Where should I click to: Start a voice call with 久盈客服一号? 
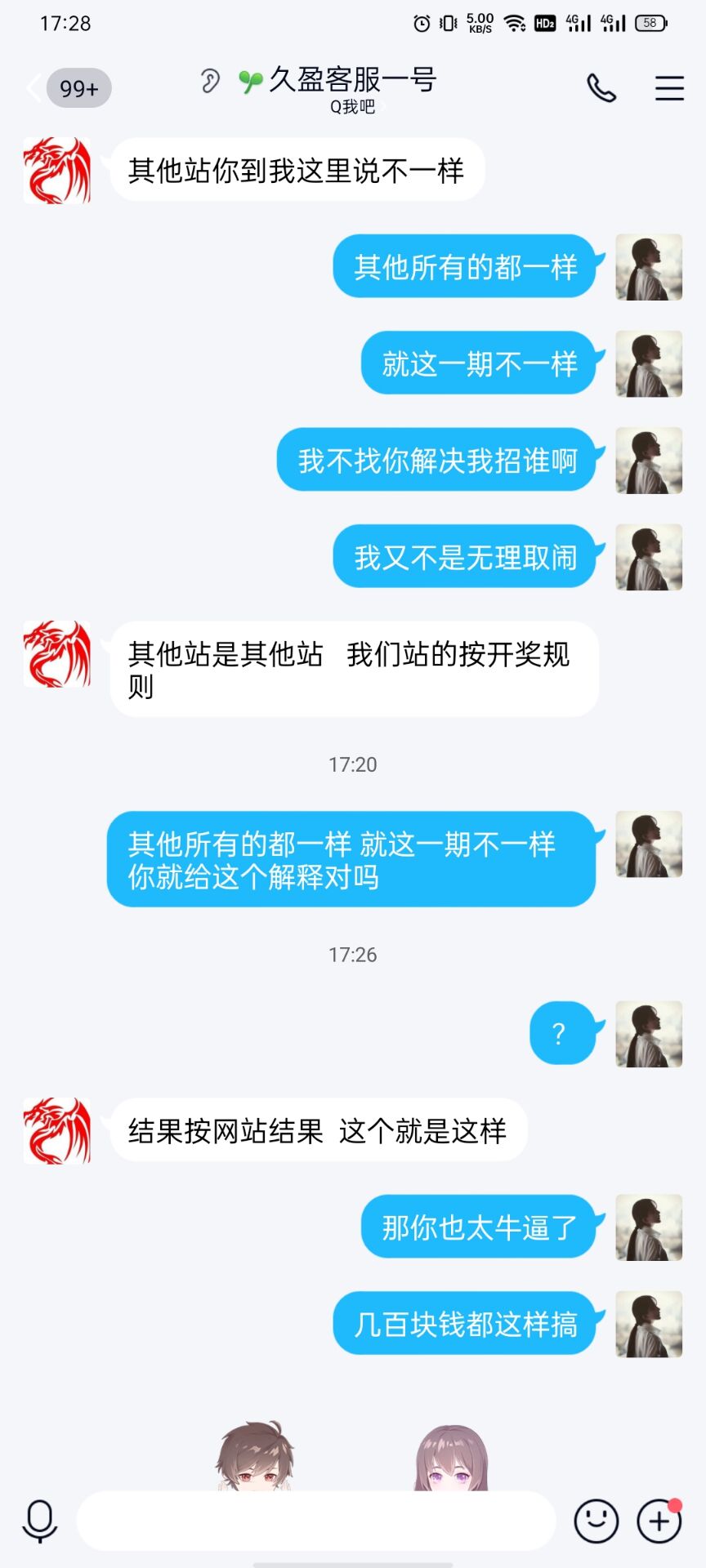[601, 87]
